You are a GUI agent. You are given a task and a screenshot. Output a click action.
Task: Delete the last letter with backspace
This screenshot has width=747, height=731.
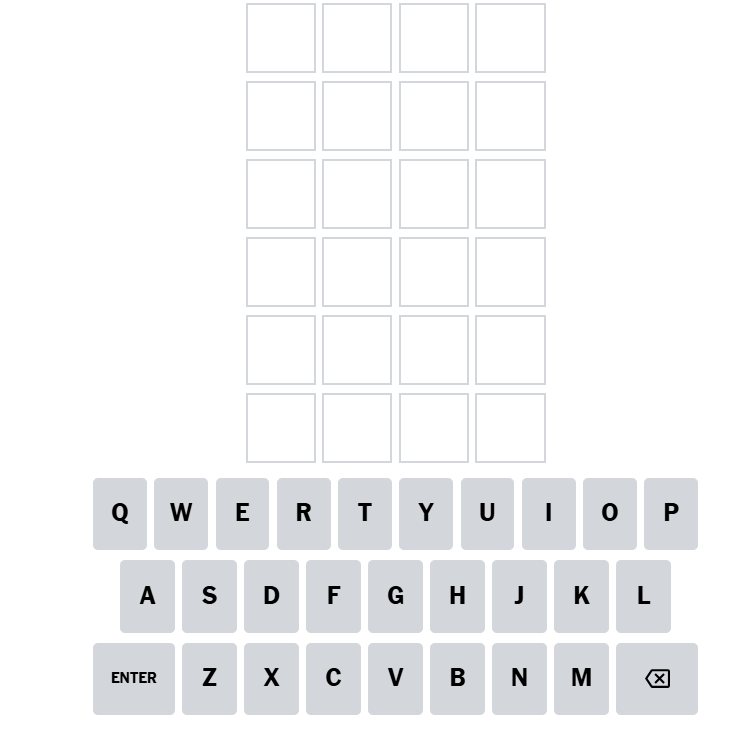[657, 678]
